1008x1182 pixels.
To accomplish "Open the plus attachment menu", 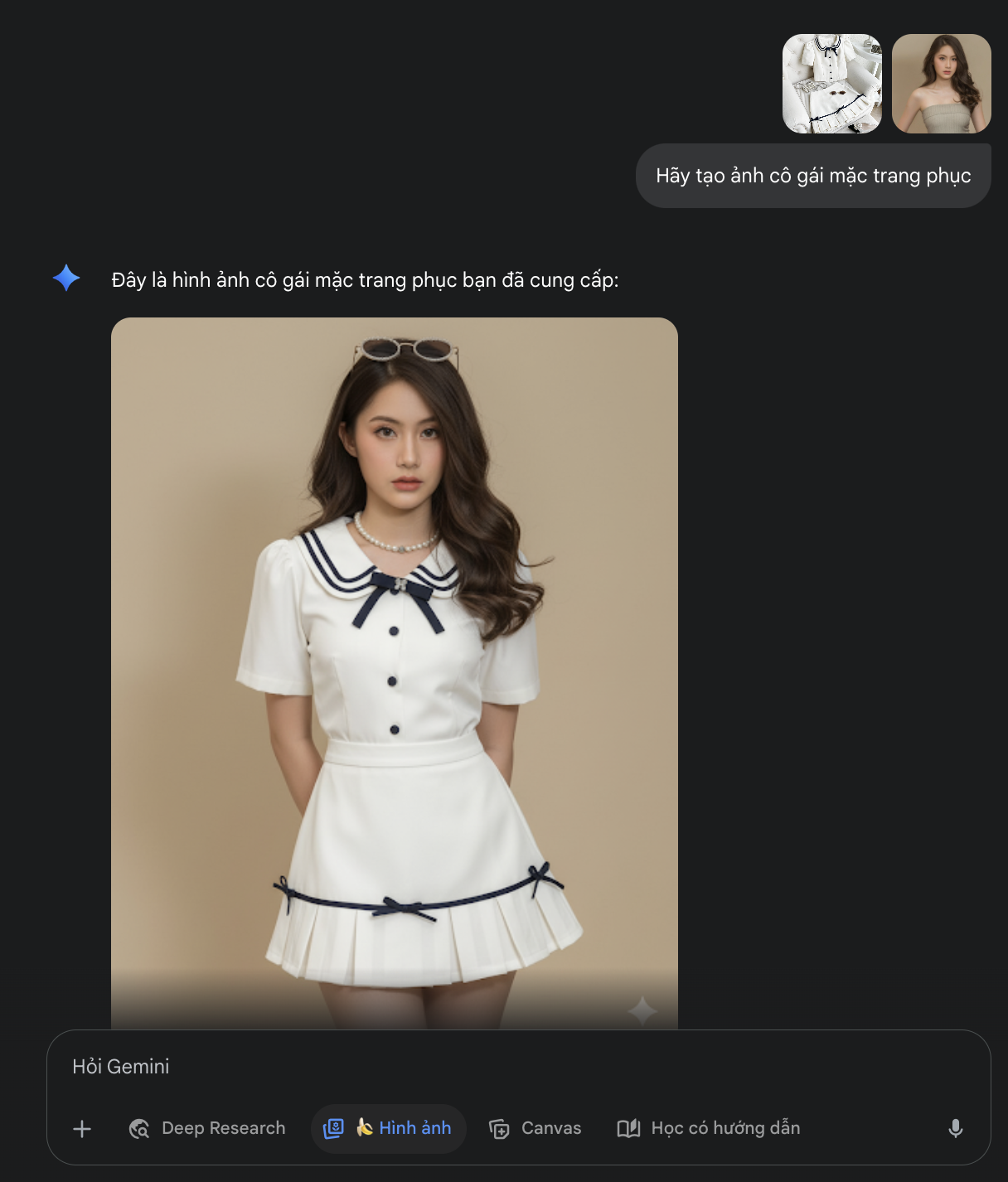I will [82, 1128].
